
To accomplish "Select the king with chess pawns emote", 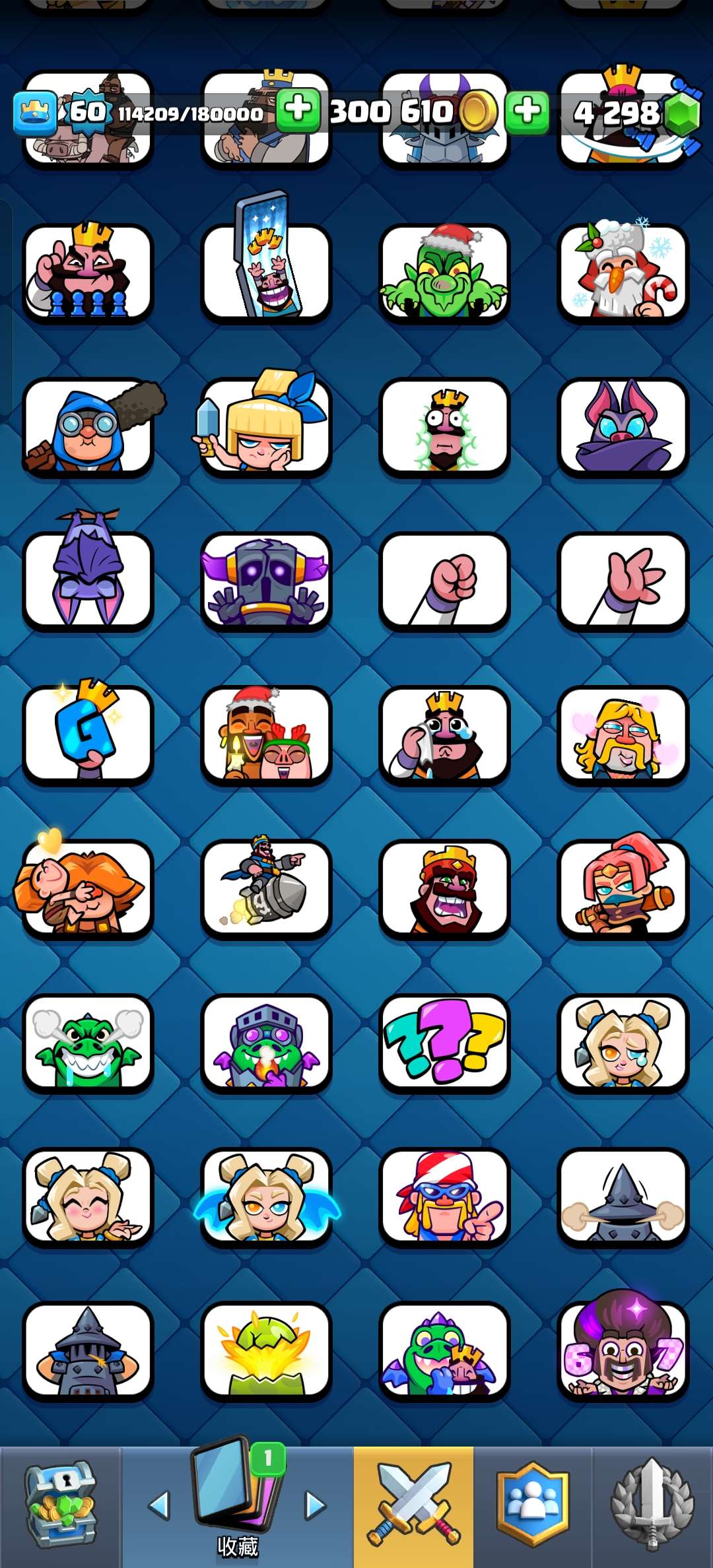I will click(x=88, y=273).
